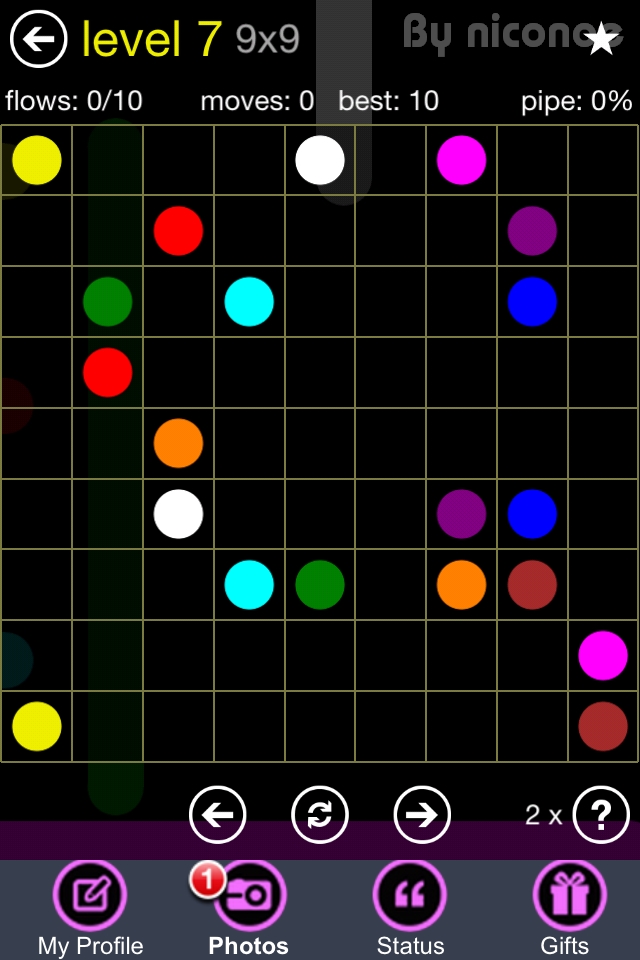This screenshot has height=960, width=640.
Task: Select the top magenta dot on the grid
Action: tap(461, 160)
